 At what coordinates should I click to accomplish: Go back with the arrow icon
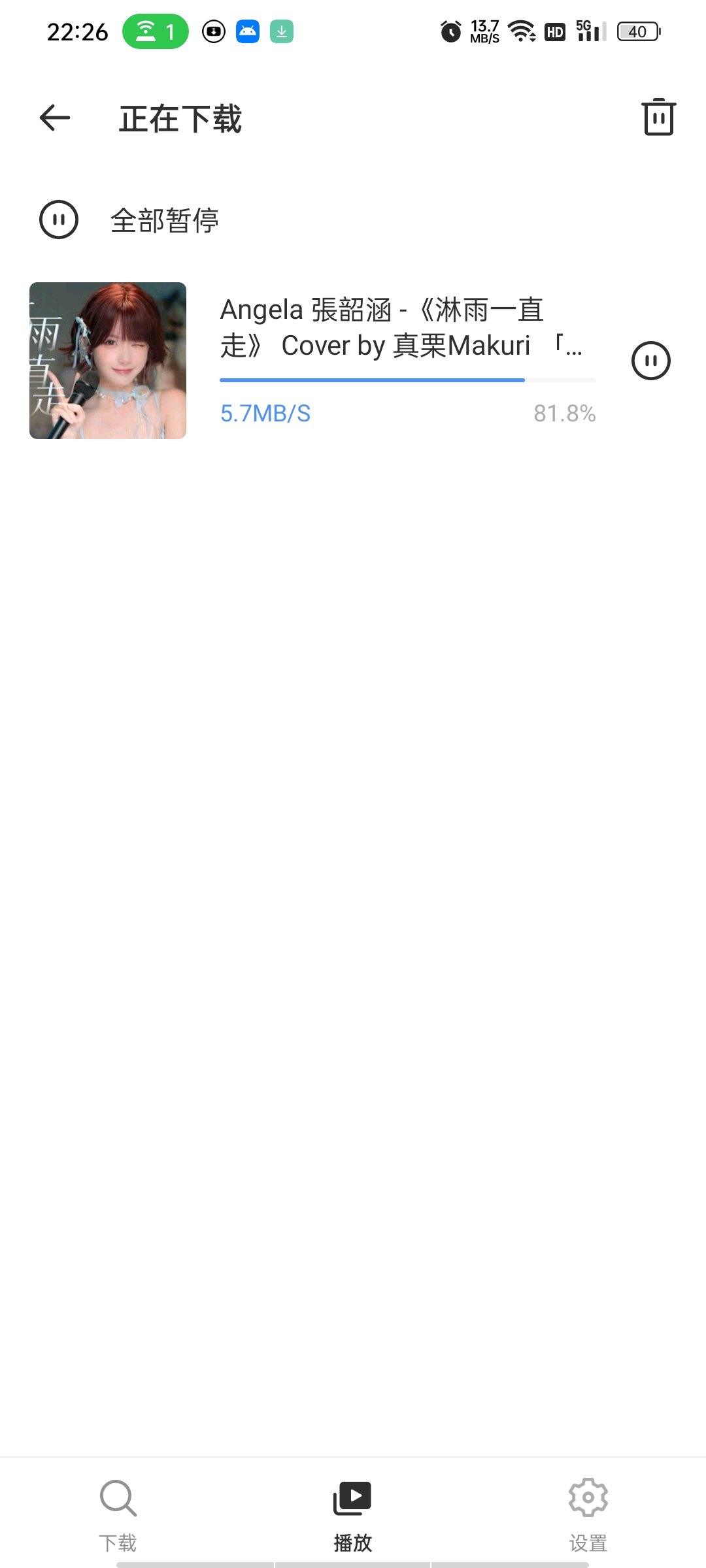tap(55, 118)
